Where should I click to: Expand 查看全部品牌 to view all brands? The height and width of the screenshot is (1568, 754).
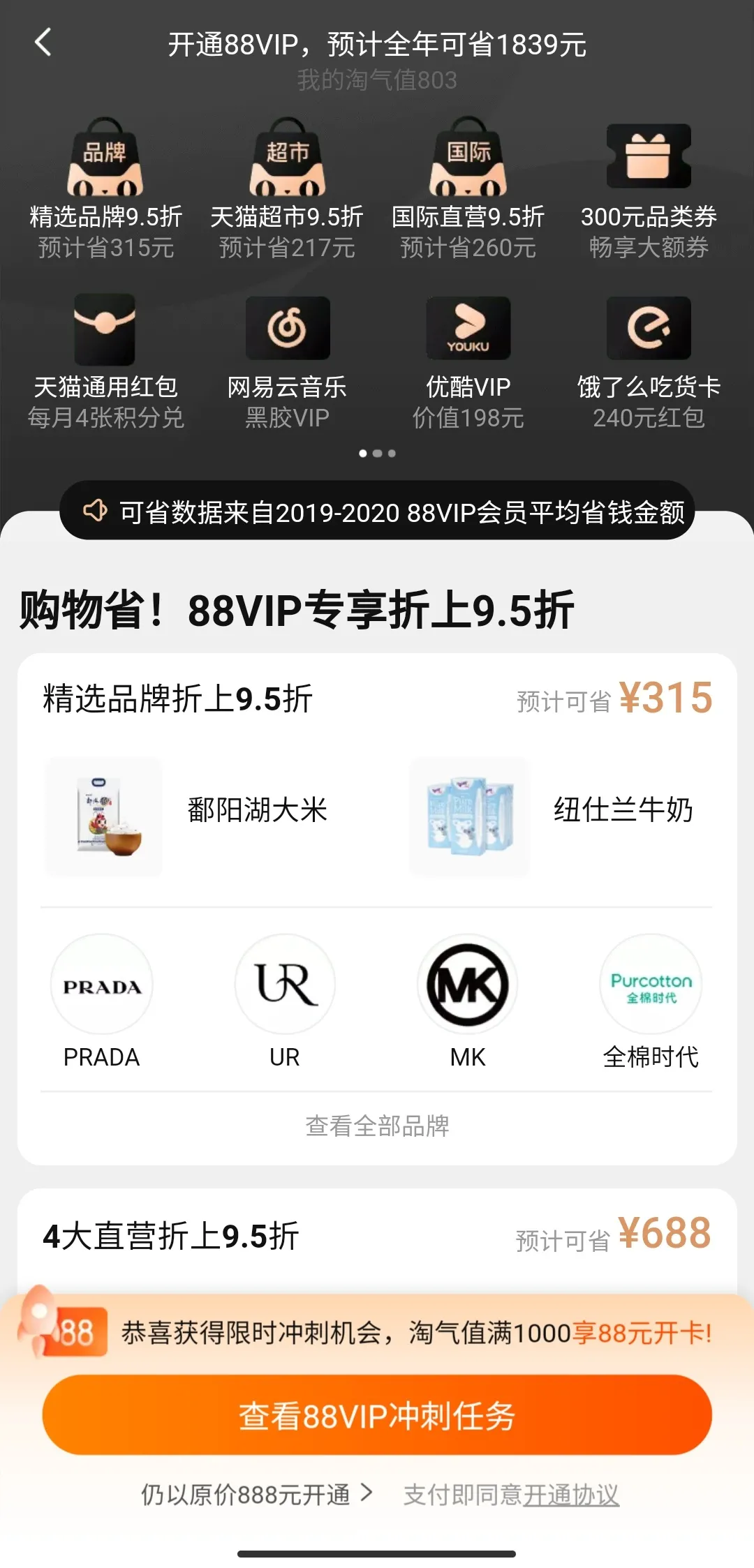pos(377,1126)
